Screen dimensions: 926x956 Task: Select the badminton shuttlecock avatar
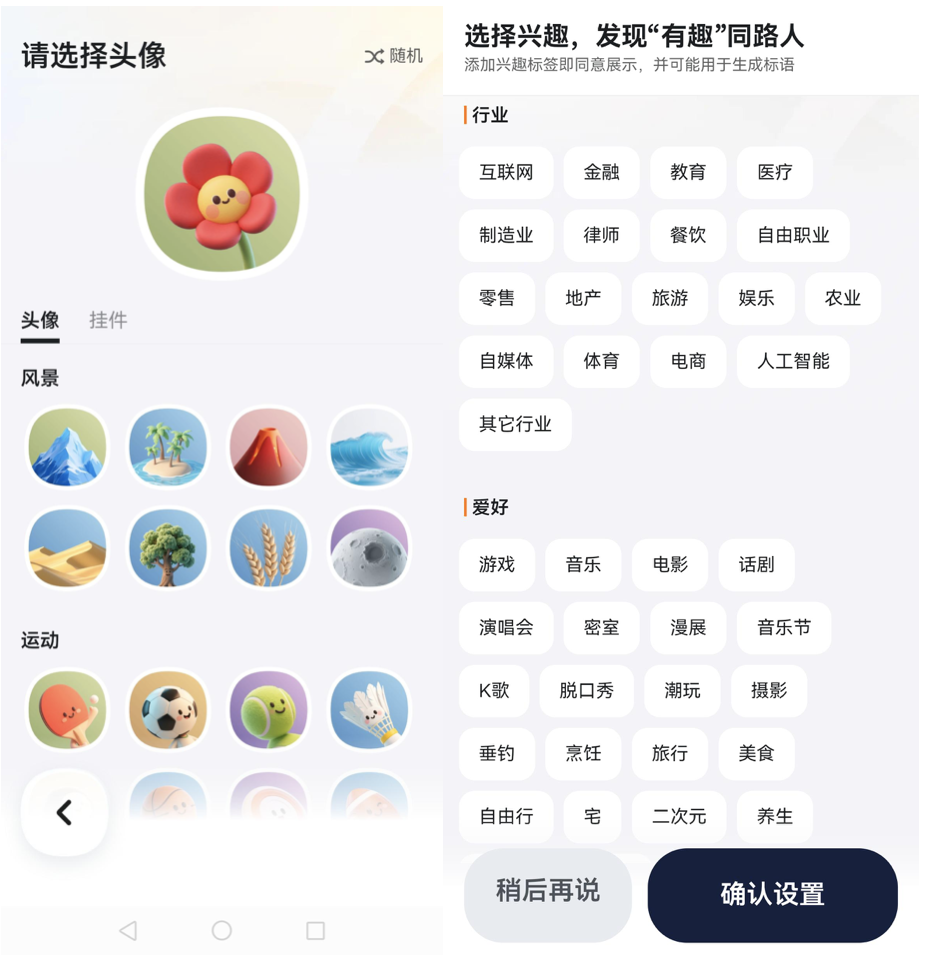(x=369, y=709)
